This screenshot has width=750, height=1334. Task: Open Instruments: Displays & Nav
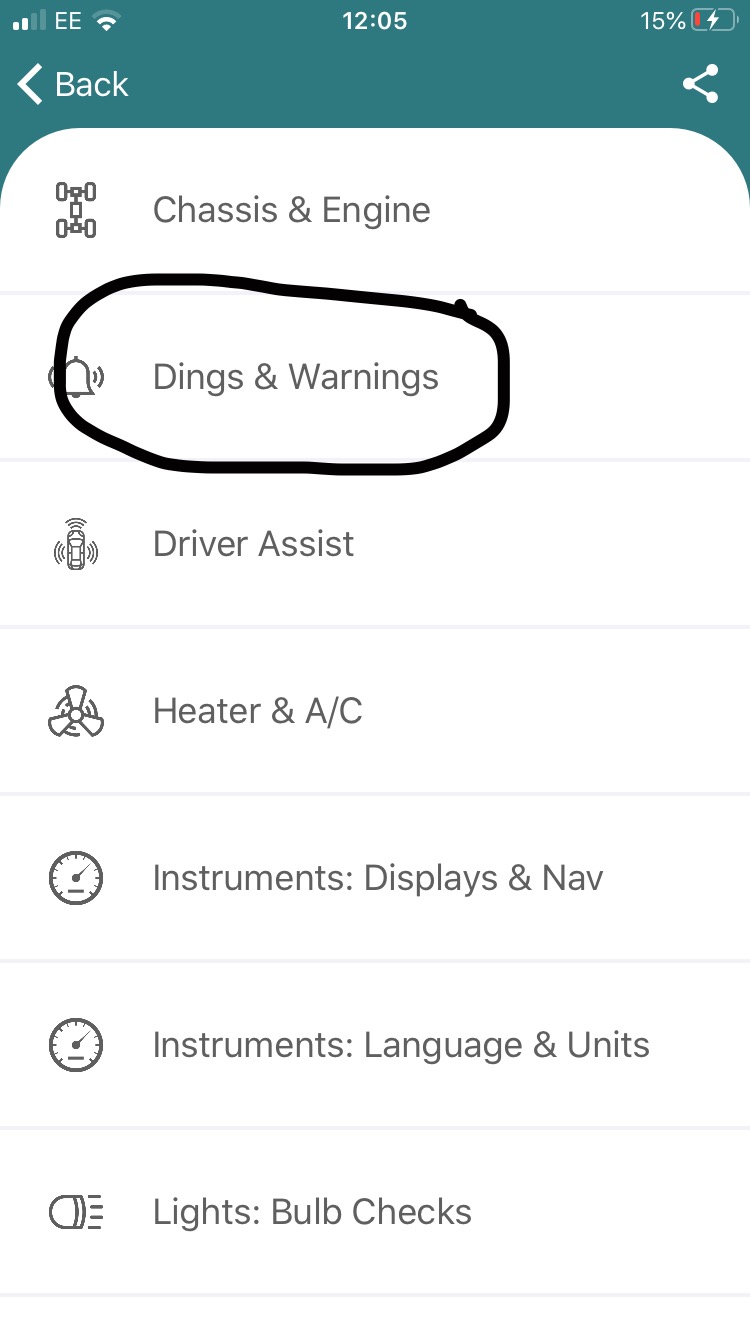point(377,878)
